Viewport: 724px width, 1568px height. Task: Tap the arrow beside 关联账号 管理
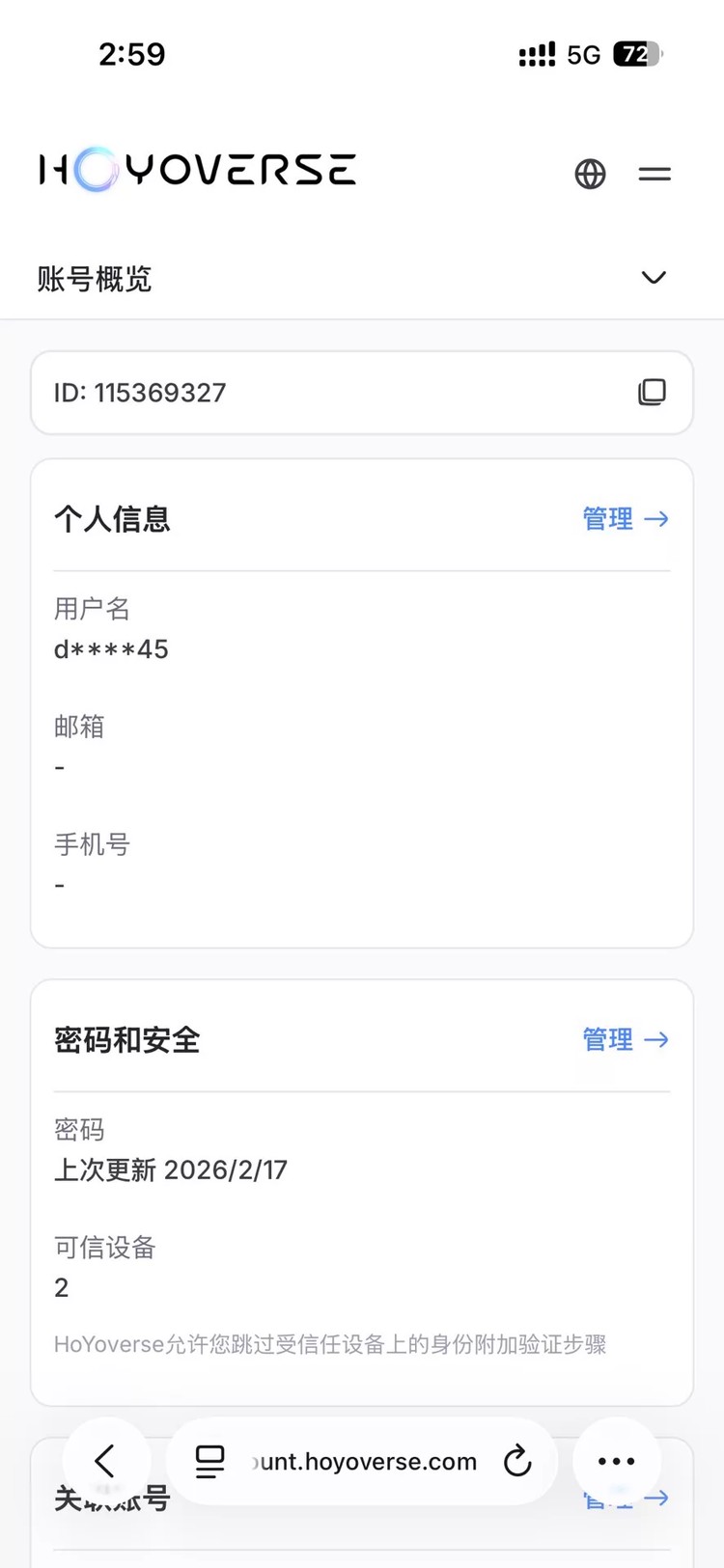coord(657,1499)
